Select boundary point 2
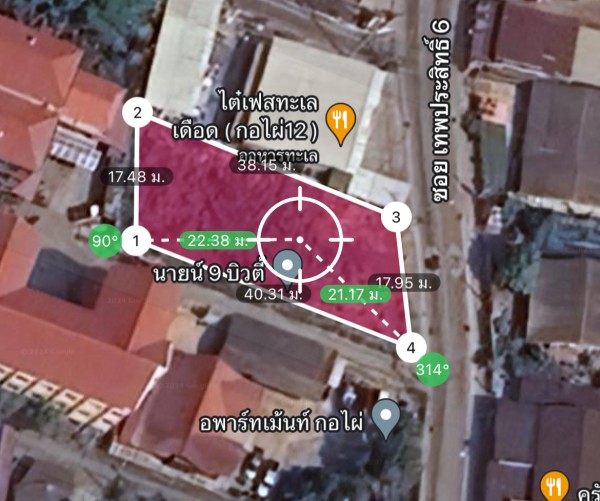 click(x=137, y=112)
